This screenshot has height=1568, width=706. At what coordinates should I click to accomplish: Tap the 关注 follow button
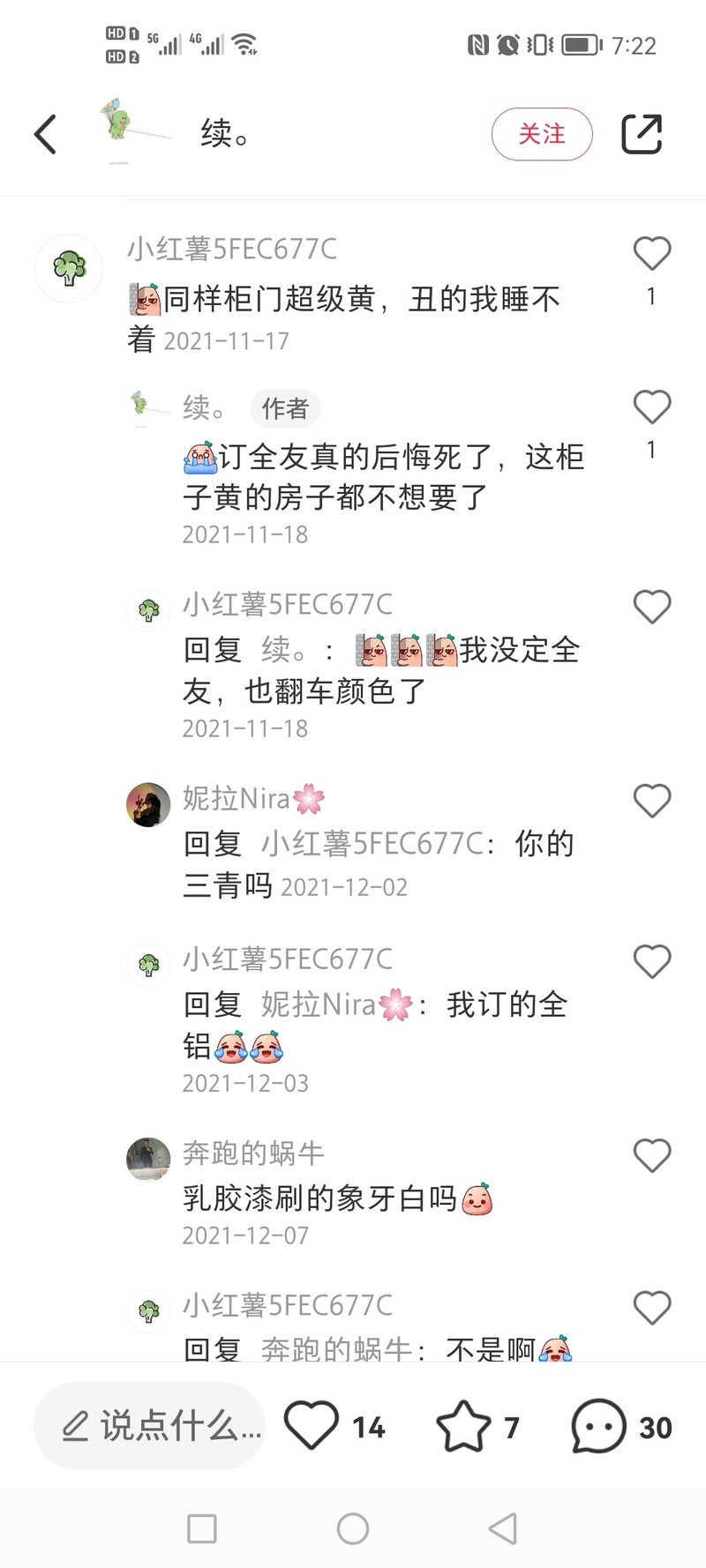541,134
